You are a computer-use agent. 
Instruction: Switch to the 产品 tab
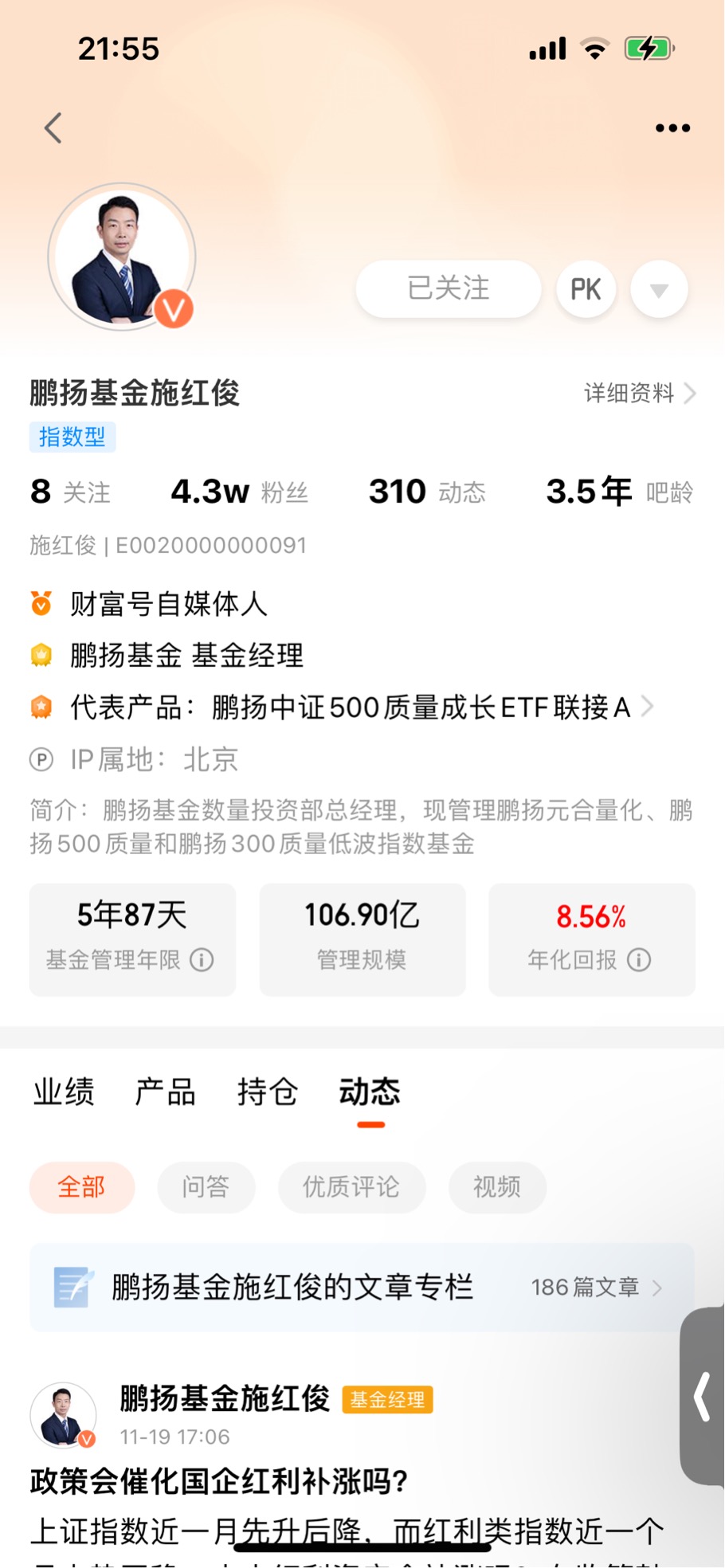165,1092
